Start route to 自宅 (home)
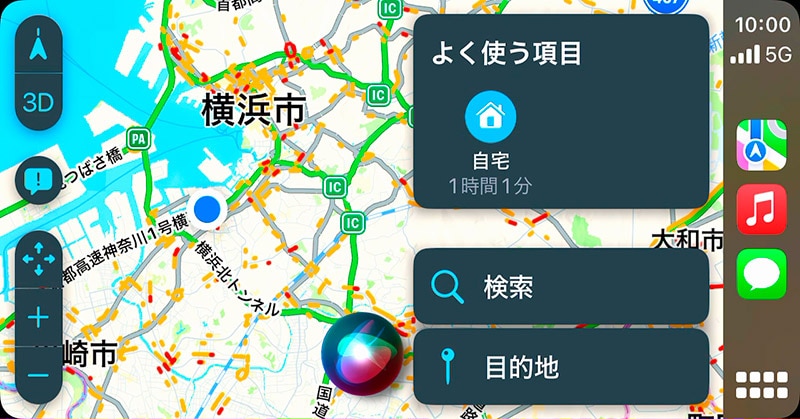 tap(490, 117)
